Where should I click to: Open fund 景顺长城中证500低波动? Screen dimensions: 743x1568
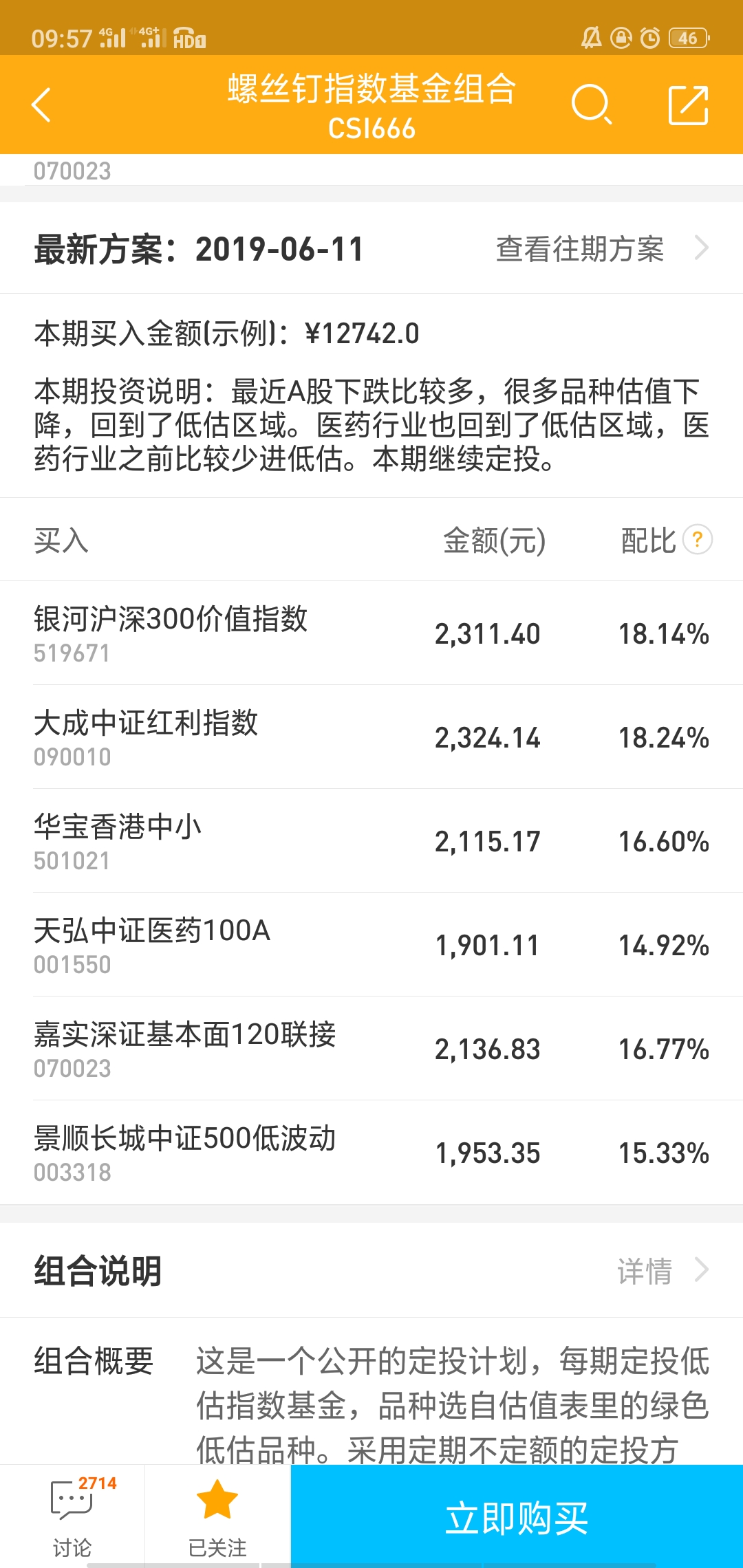371,1153
